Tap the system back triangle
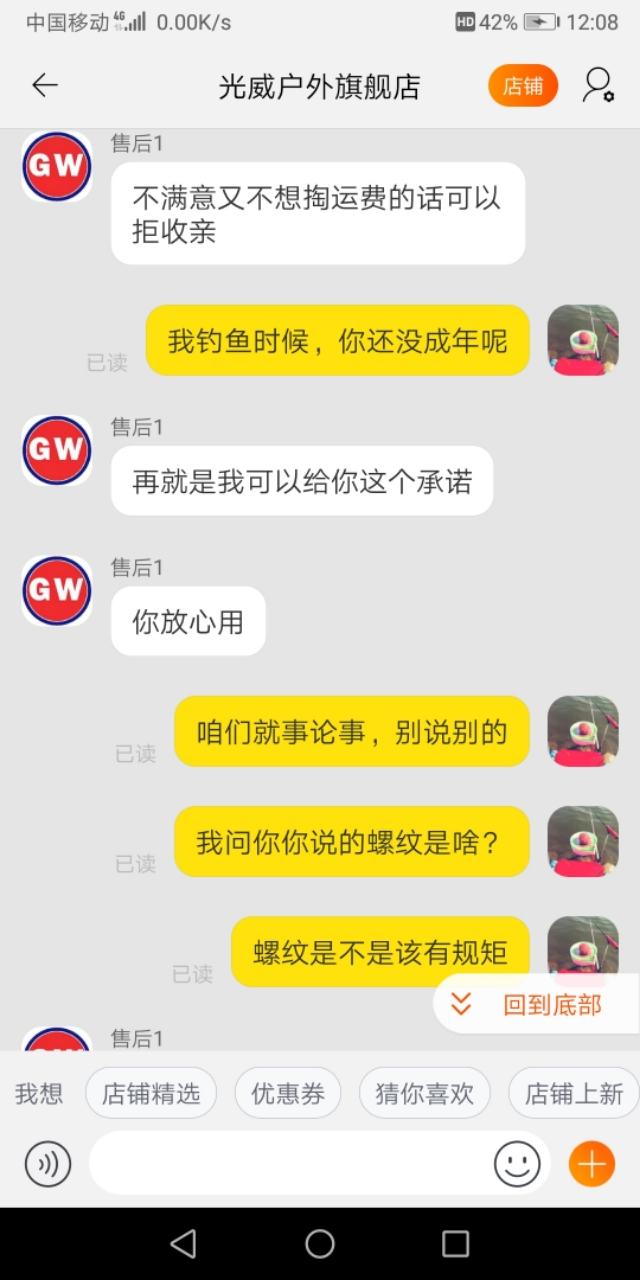Screen dimensions: 640x1280 pyautogui.click(x=183, y=1243)
